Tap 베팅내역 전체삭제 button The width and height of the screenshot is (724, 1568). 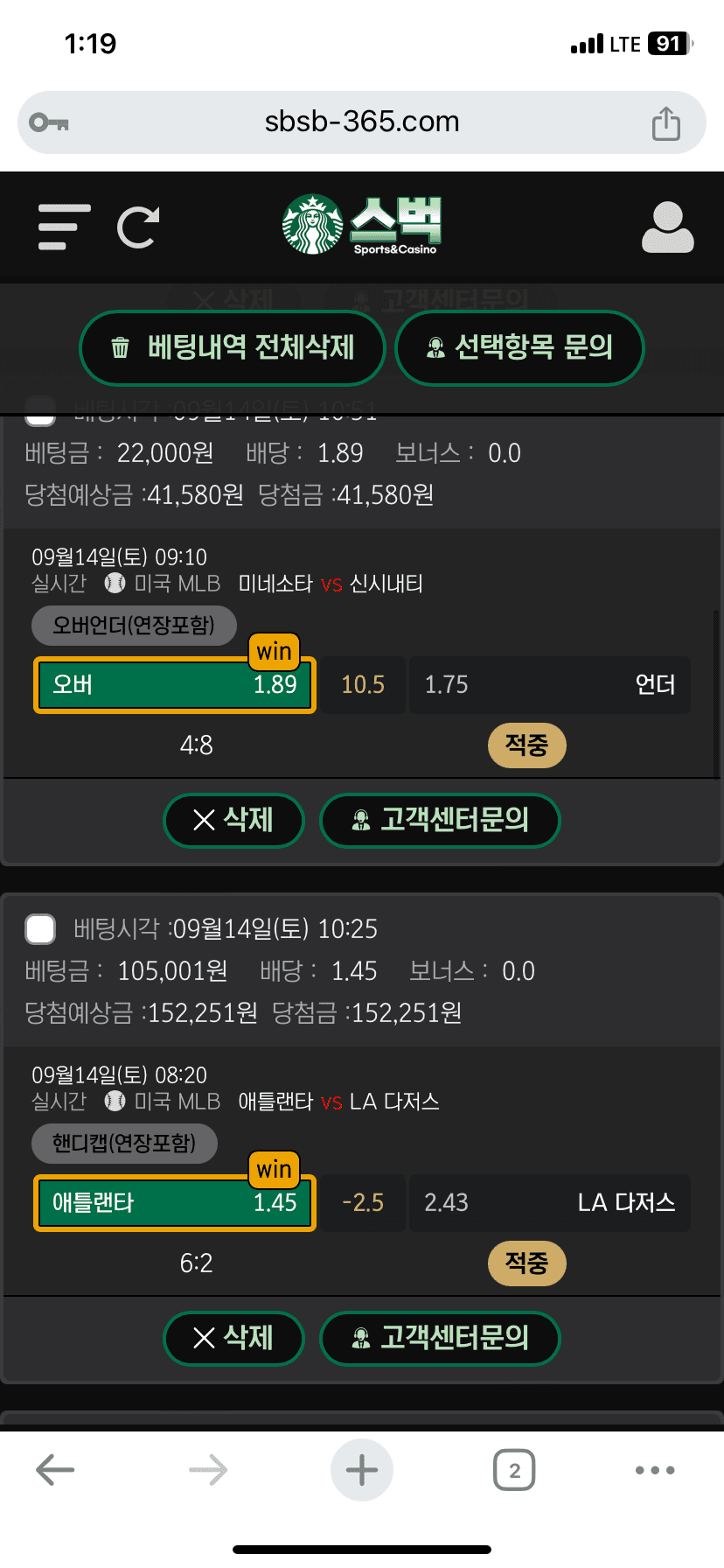233,348
